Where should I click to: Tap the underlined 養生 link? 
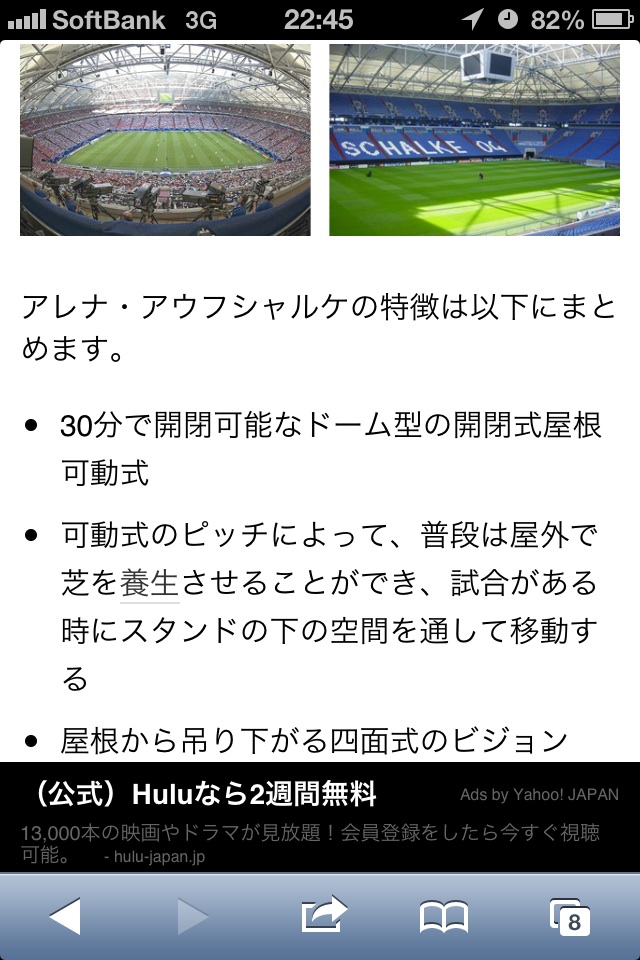click(x=149, y=582)
